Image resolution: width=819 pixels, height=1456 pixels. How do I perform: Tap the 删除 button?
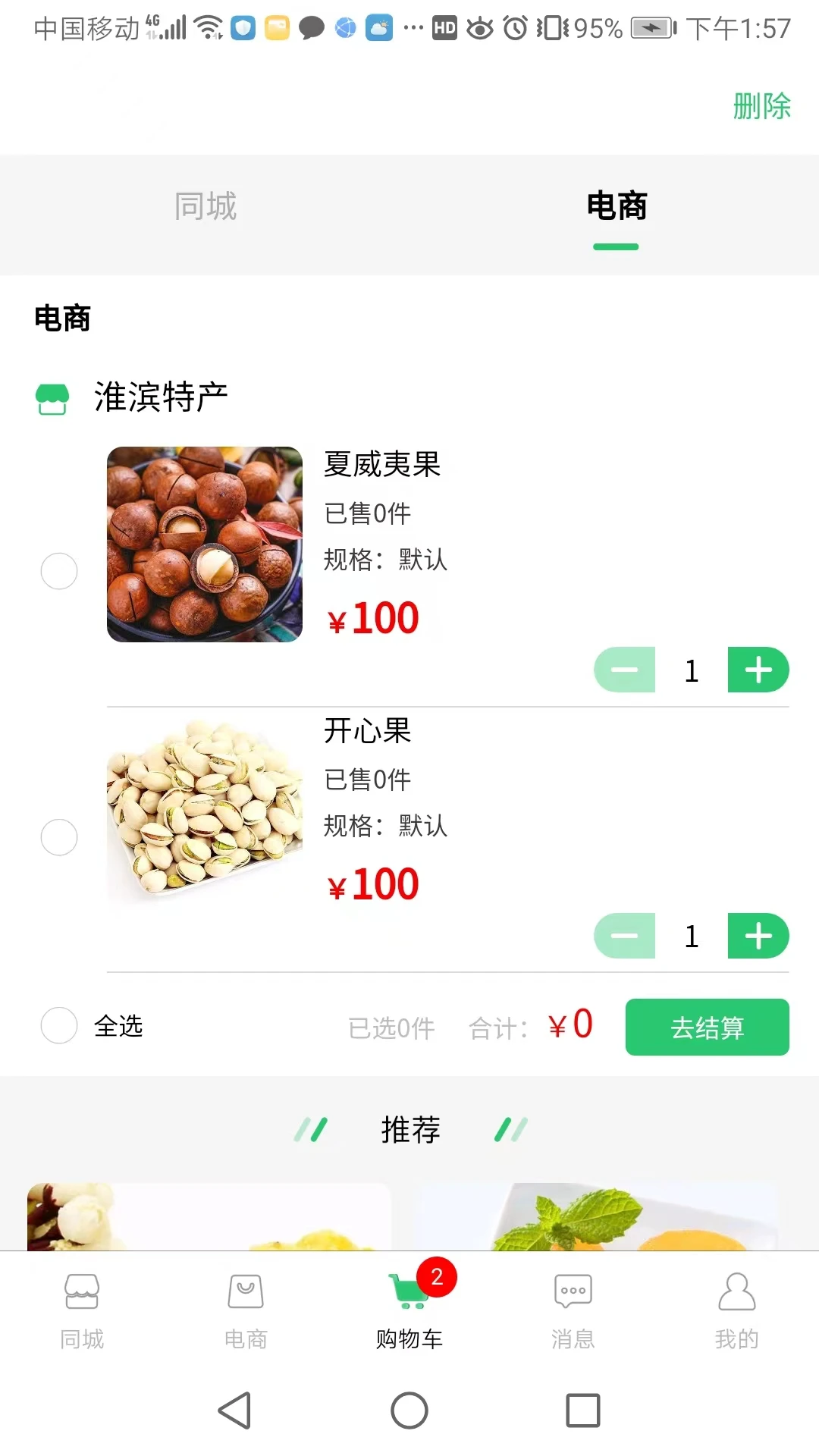click(761, 106)
